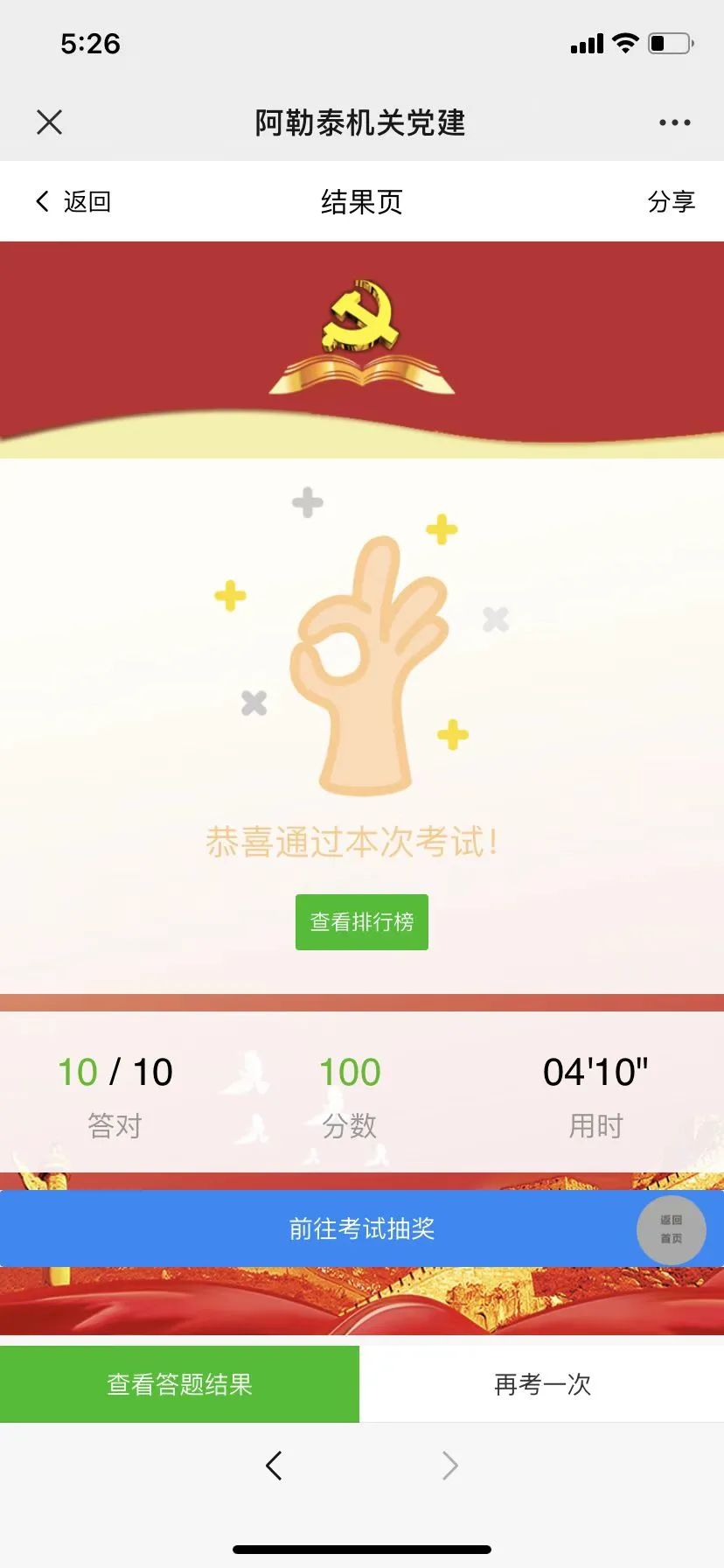Open the 查看排行榜 leaderboard
The image size is (724, 1568).
362,921
